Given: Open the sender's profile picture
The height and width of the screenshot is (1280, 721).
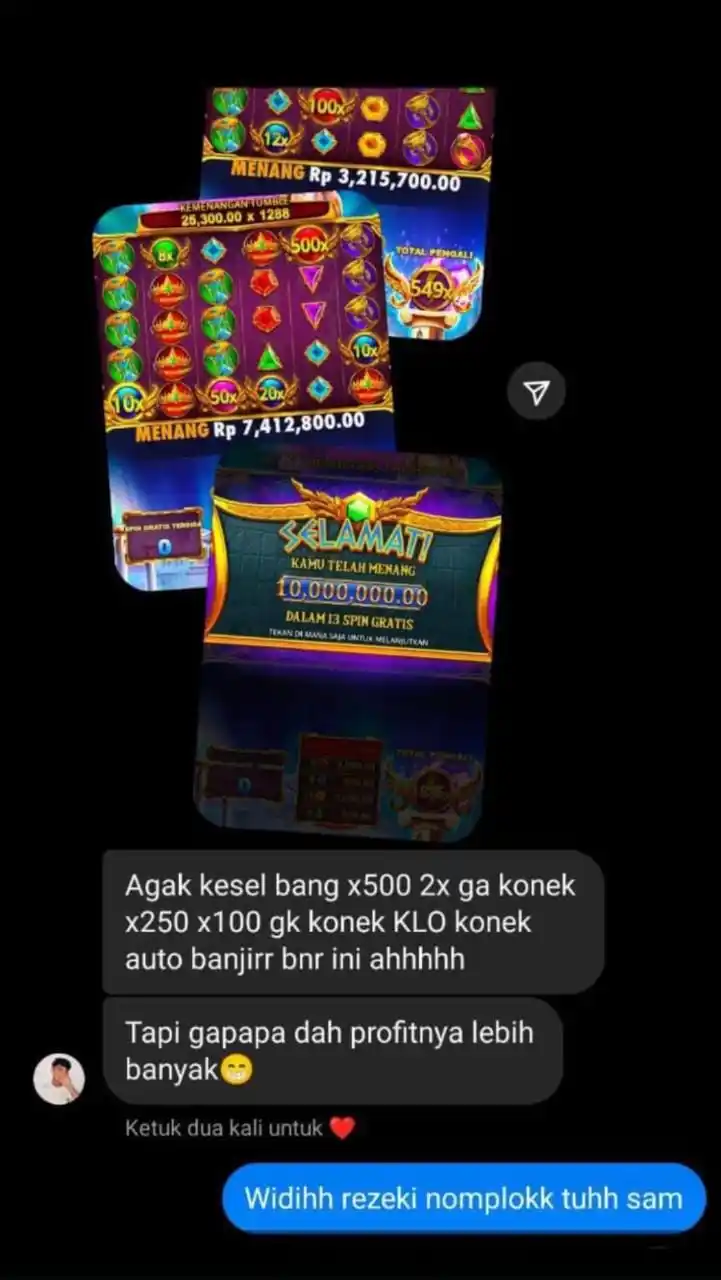Looking at the screenshot, I should 59,1079.
